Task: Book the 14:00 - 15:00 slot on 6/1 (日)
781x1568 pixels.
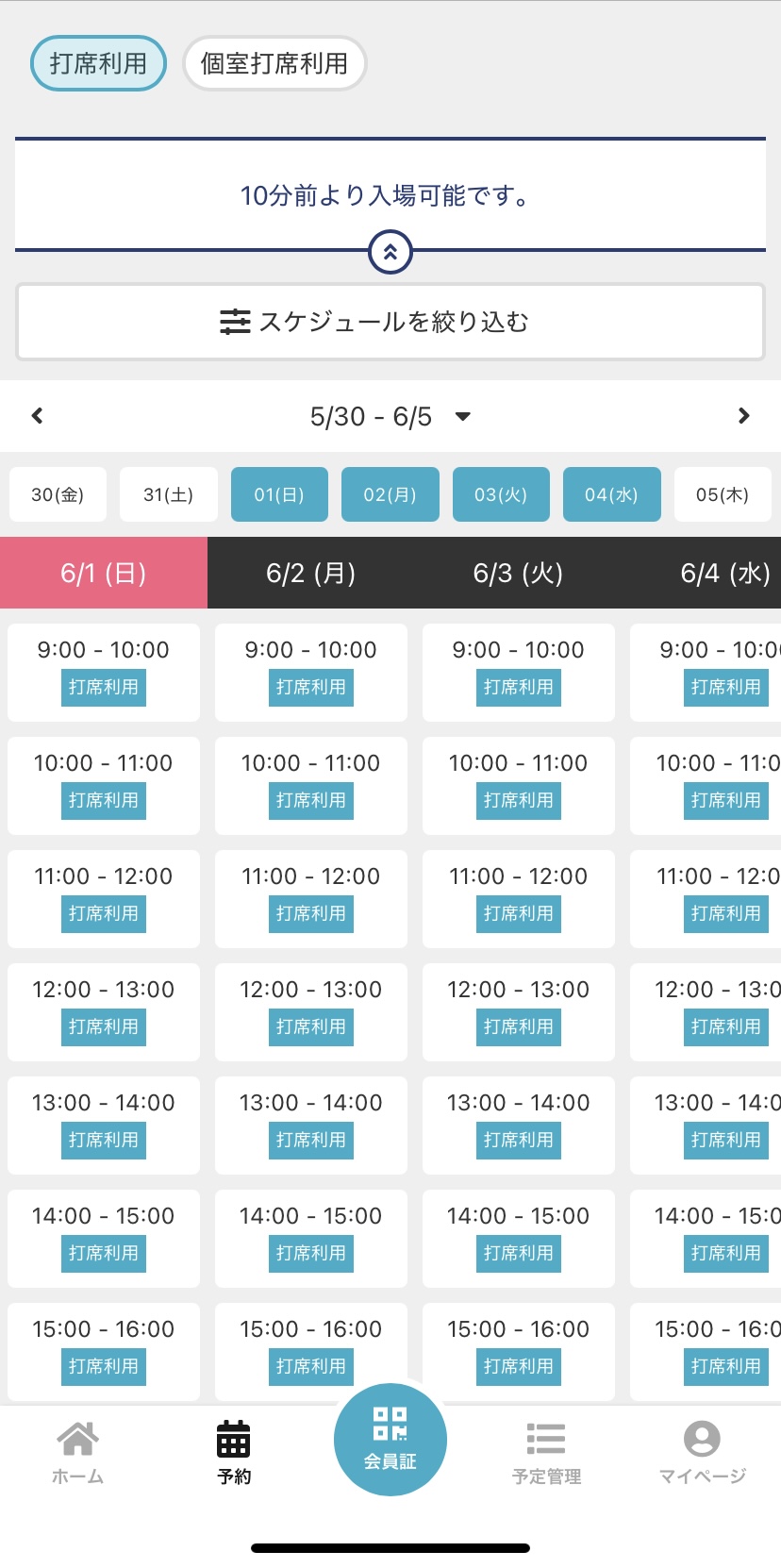Action: [x=104, y=1238]
